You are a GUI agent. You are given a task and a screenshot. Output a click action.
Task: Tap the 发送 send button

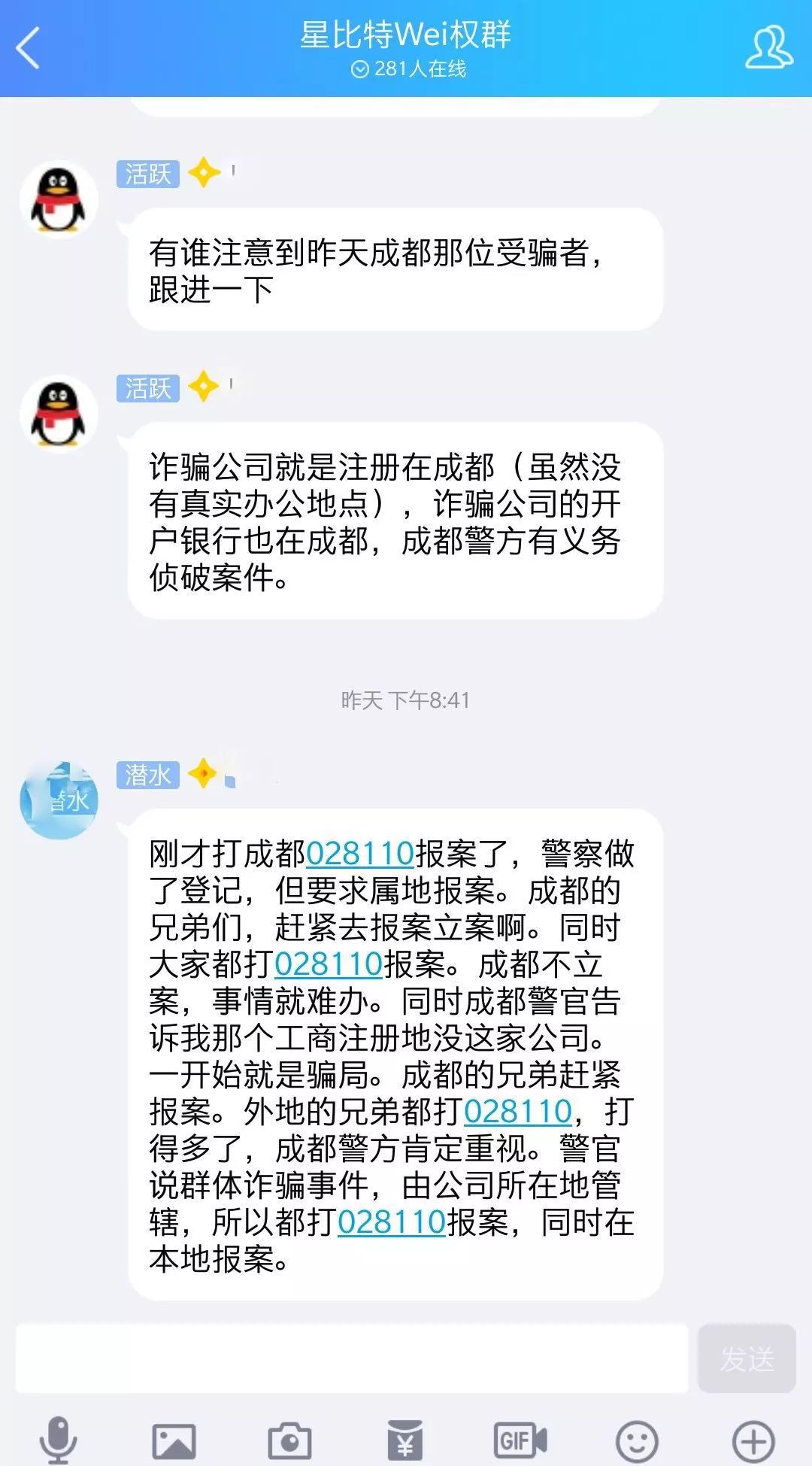[x=747, y=1358]
